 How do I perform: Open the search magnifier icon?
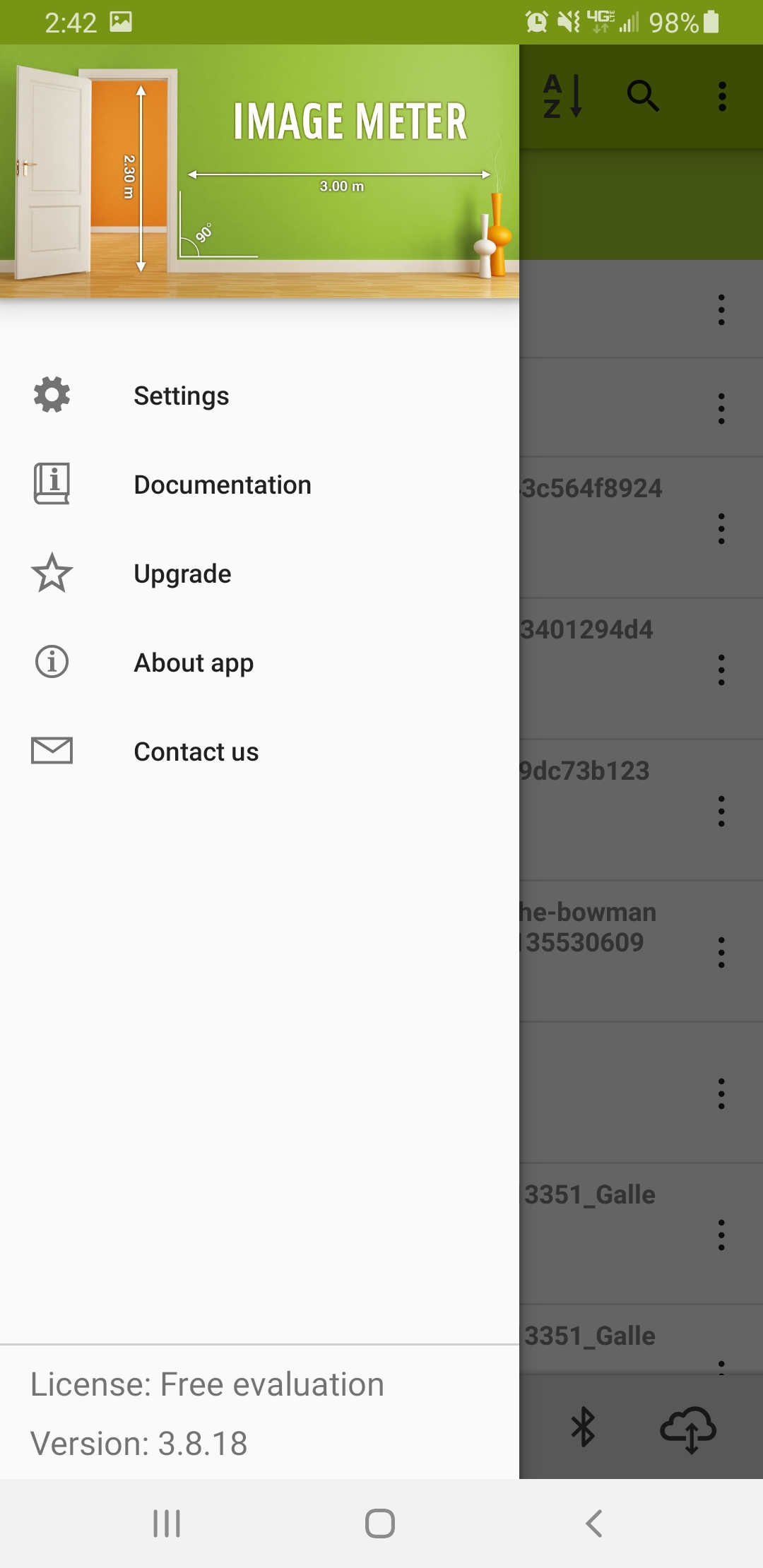643,96
